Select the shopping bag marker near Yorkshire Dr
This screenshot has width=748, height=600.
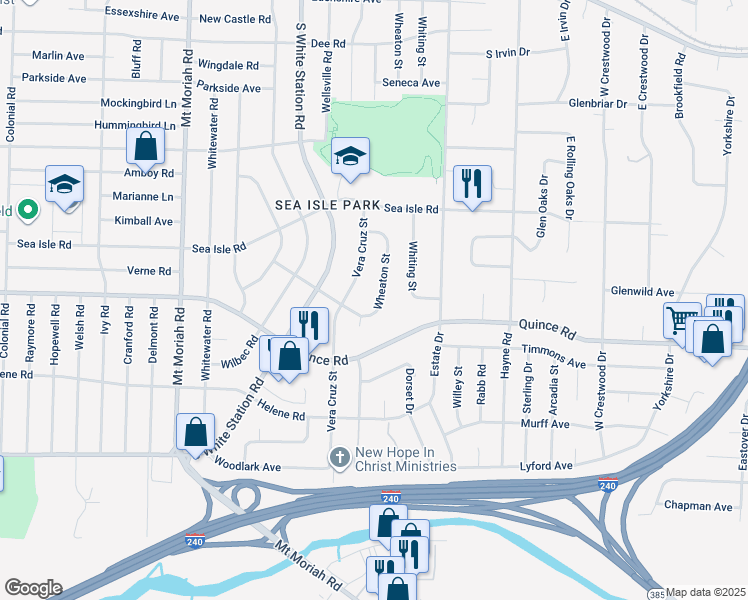(712, 341)
